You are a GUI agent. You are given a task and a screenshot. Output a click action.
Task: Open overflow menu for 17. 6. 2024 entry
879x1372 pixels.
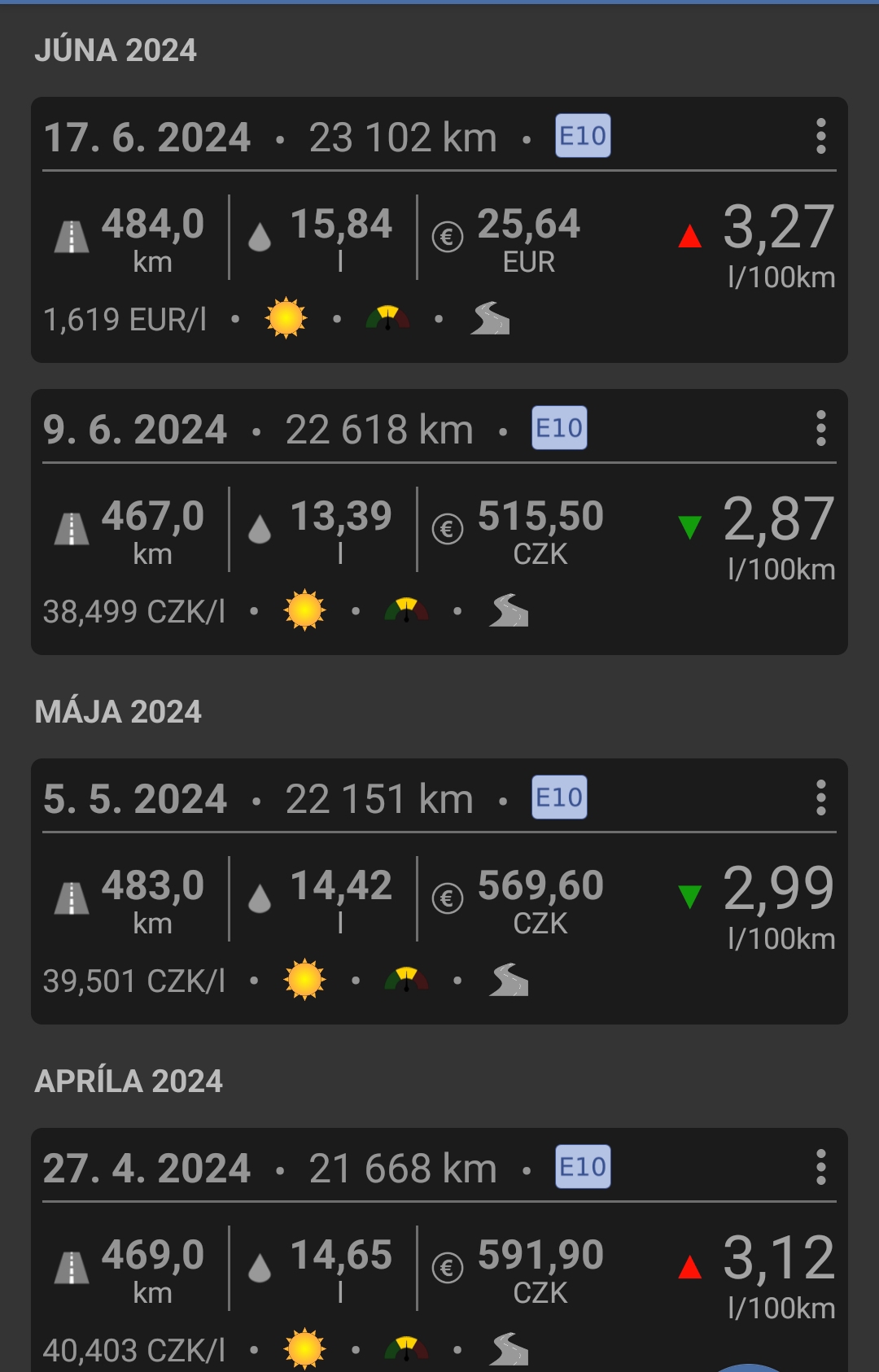click(x=820, y=136)
